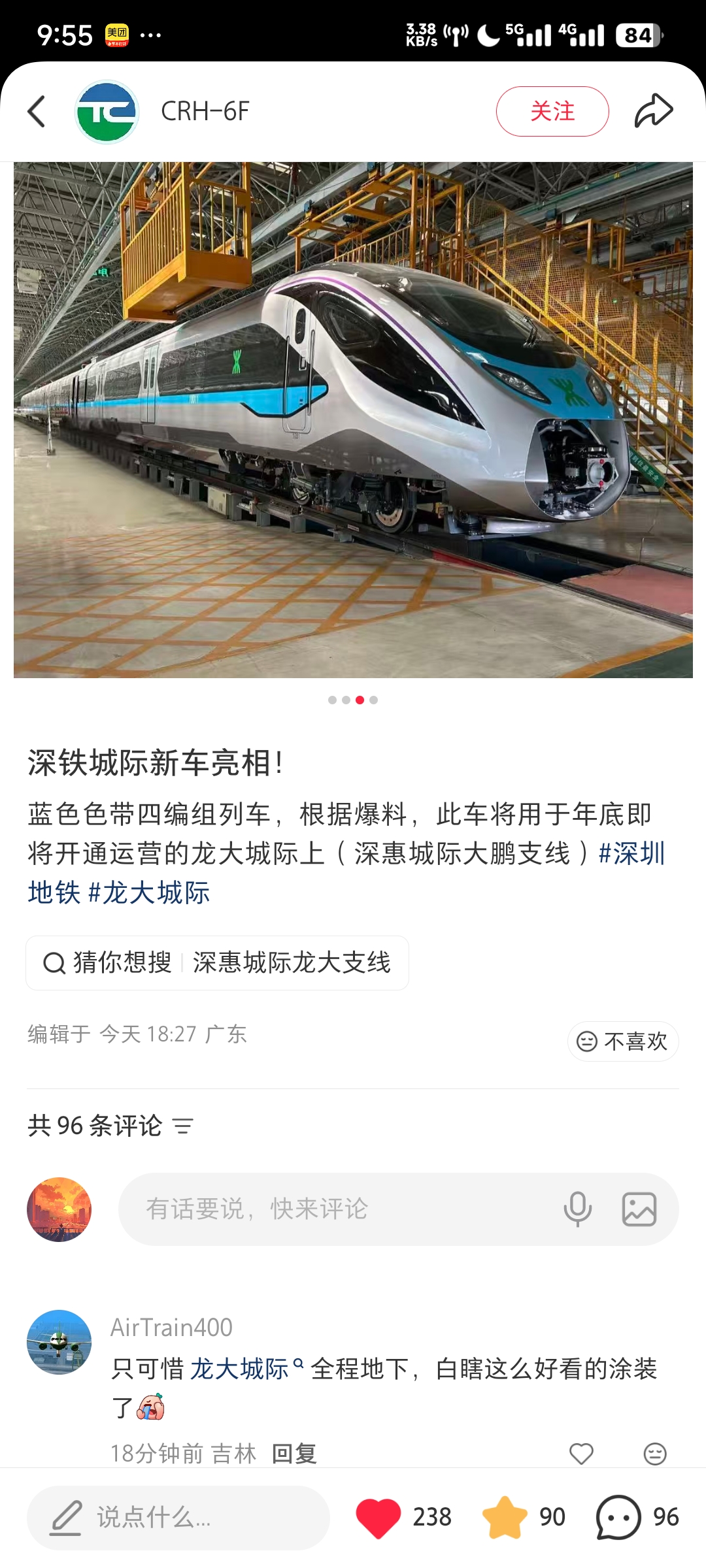Reply to AirTrain400's comment
The image size is (706, 1568).
(294, 1454)
